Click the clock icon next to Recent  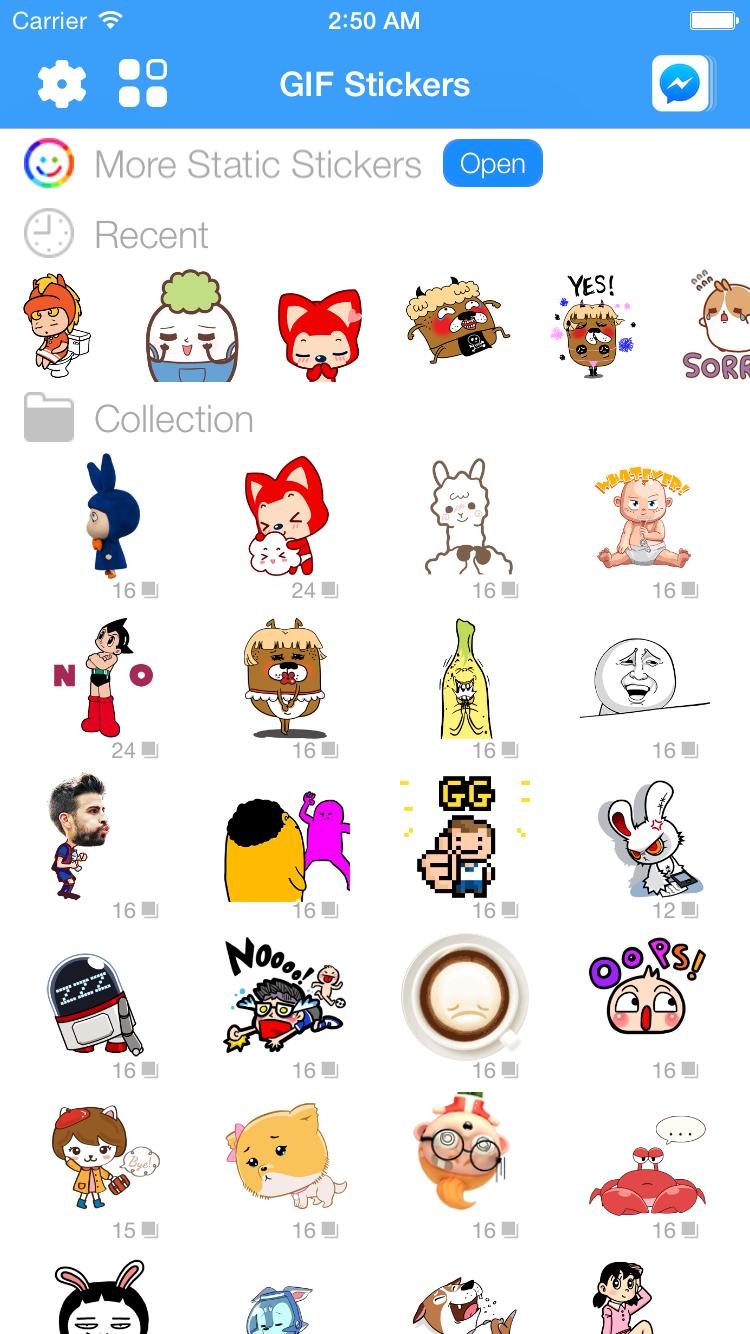click(x=48, y=234)
